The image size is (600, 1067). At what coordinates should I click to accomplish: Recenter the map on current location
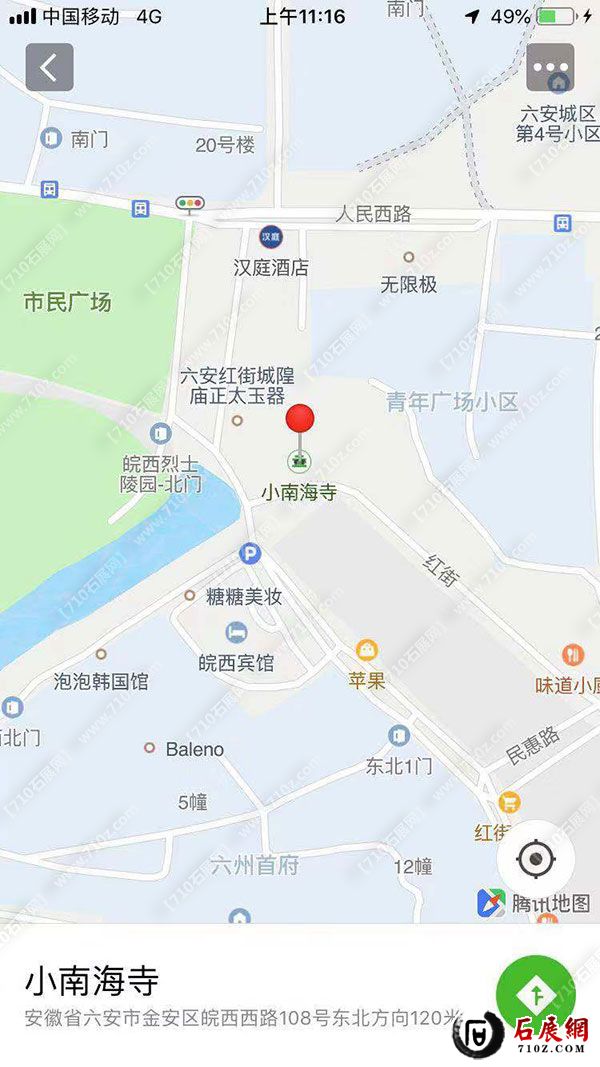click(x=536, y=858)
